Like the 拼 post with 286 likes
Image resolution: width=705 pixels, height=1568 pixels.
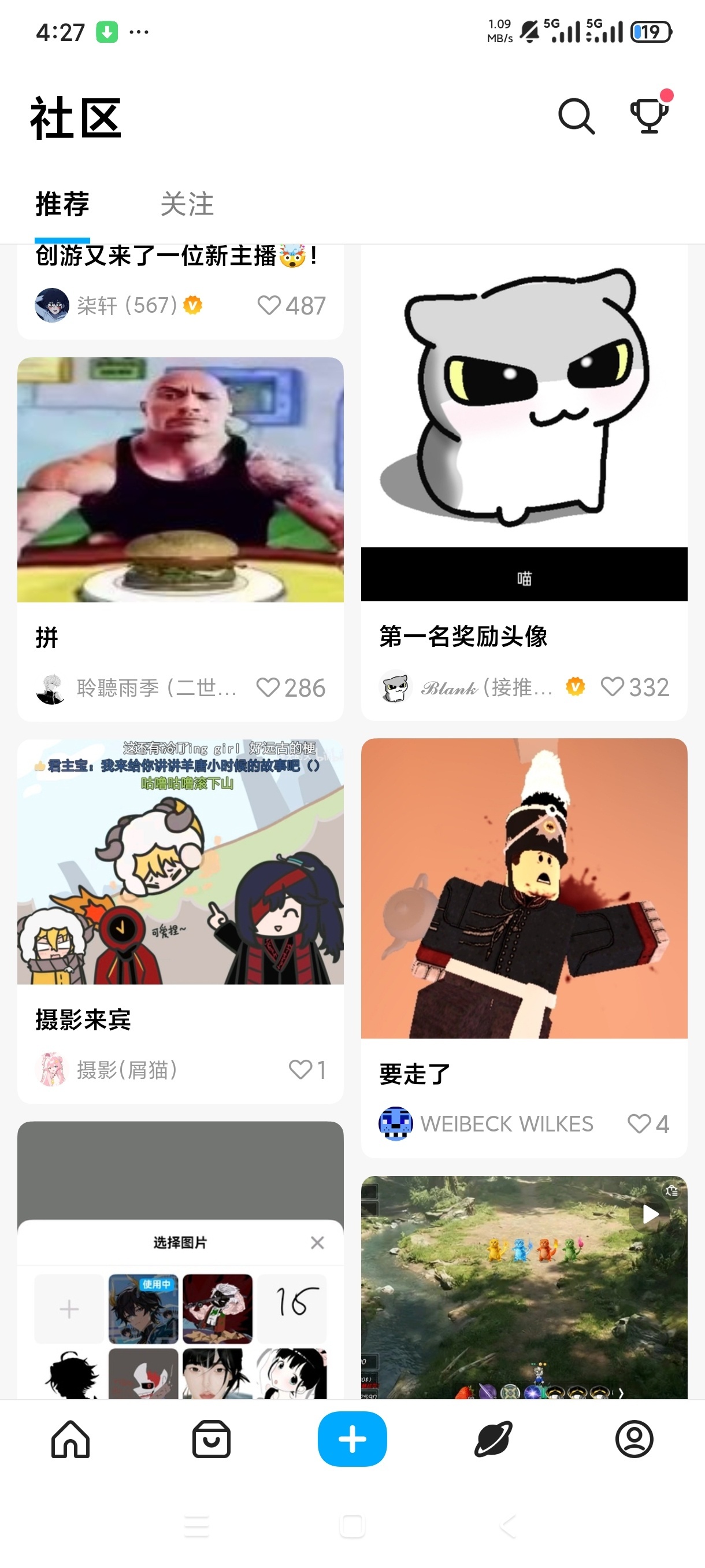pos(291,688)
